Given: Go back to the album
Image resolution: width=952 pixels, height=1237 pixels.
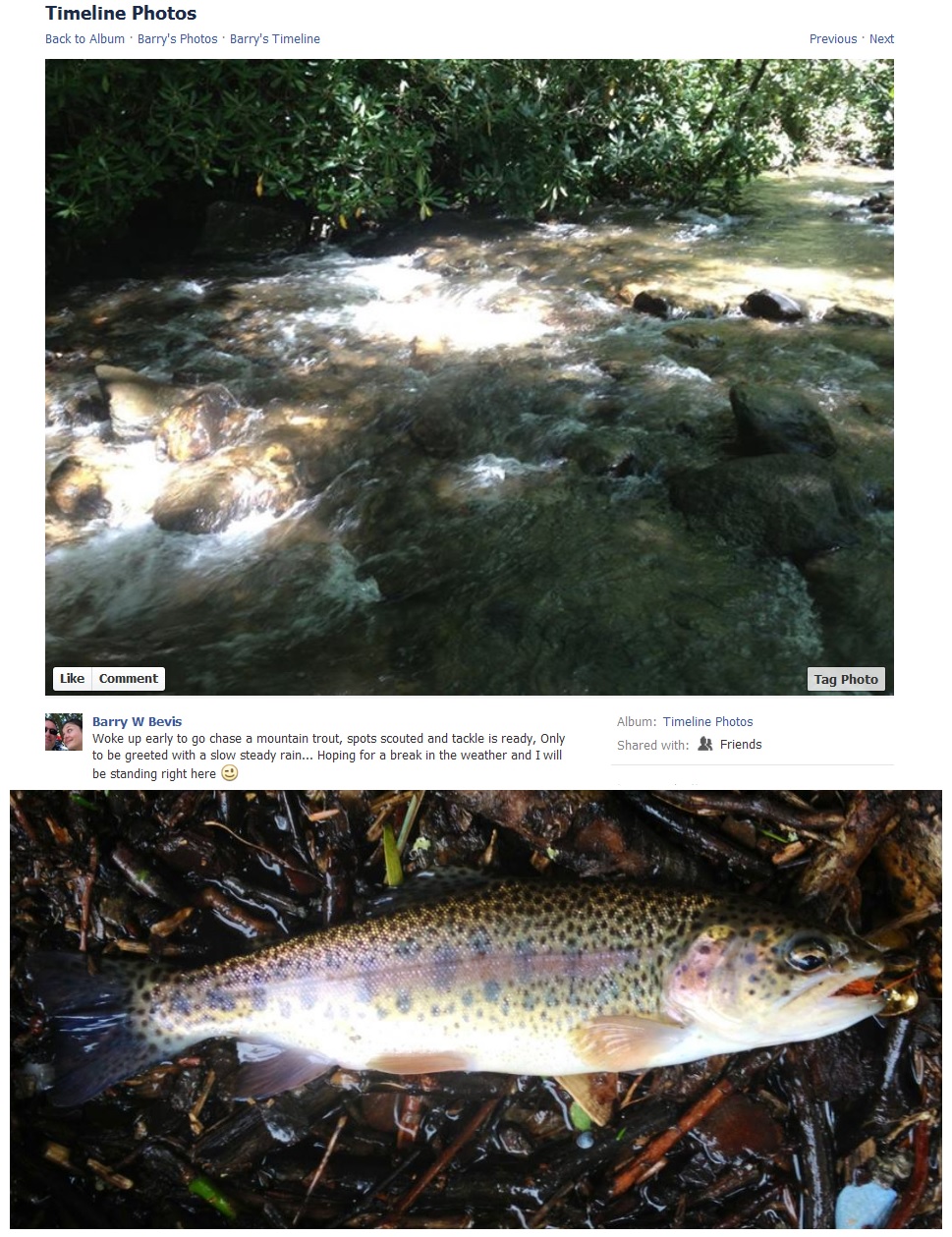Looking at the screenshot, I should click(x=84, y=39).
